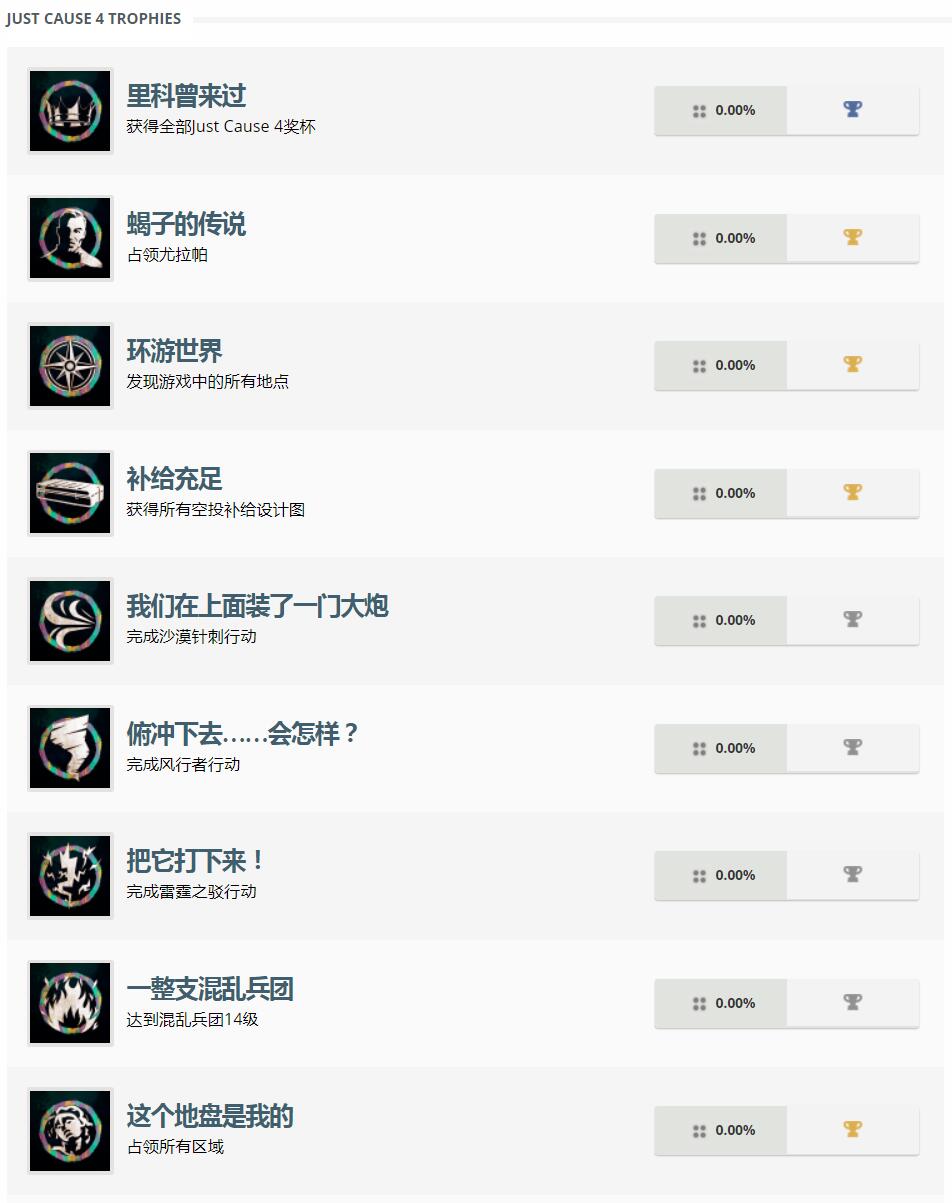Screen dimensions: 952x1203
Task: Open the 俯冲下去……会怎样？ trophy
Action: tap(242, 734)
